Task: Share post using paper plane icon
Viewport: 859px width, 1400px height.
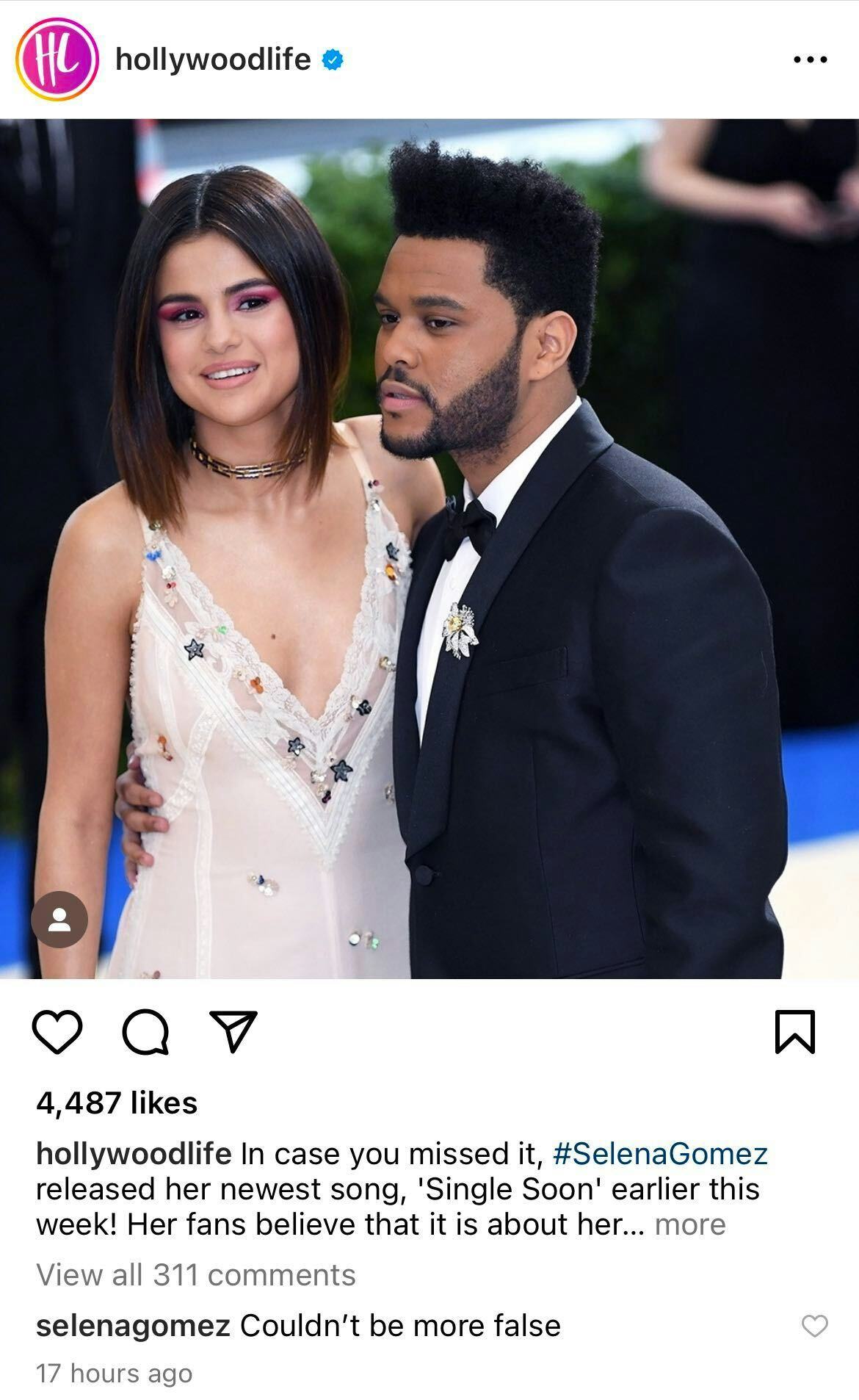Action: point(233,1032)
